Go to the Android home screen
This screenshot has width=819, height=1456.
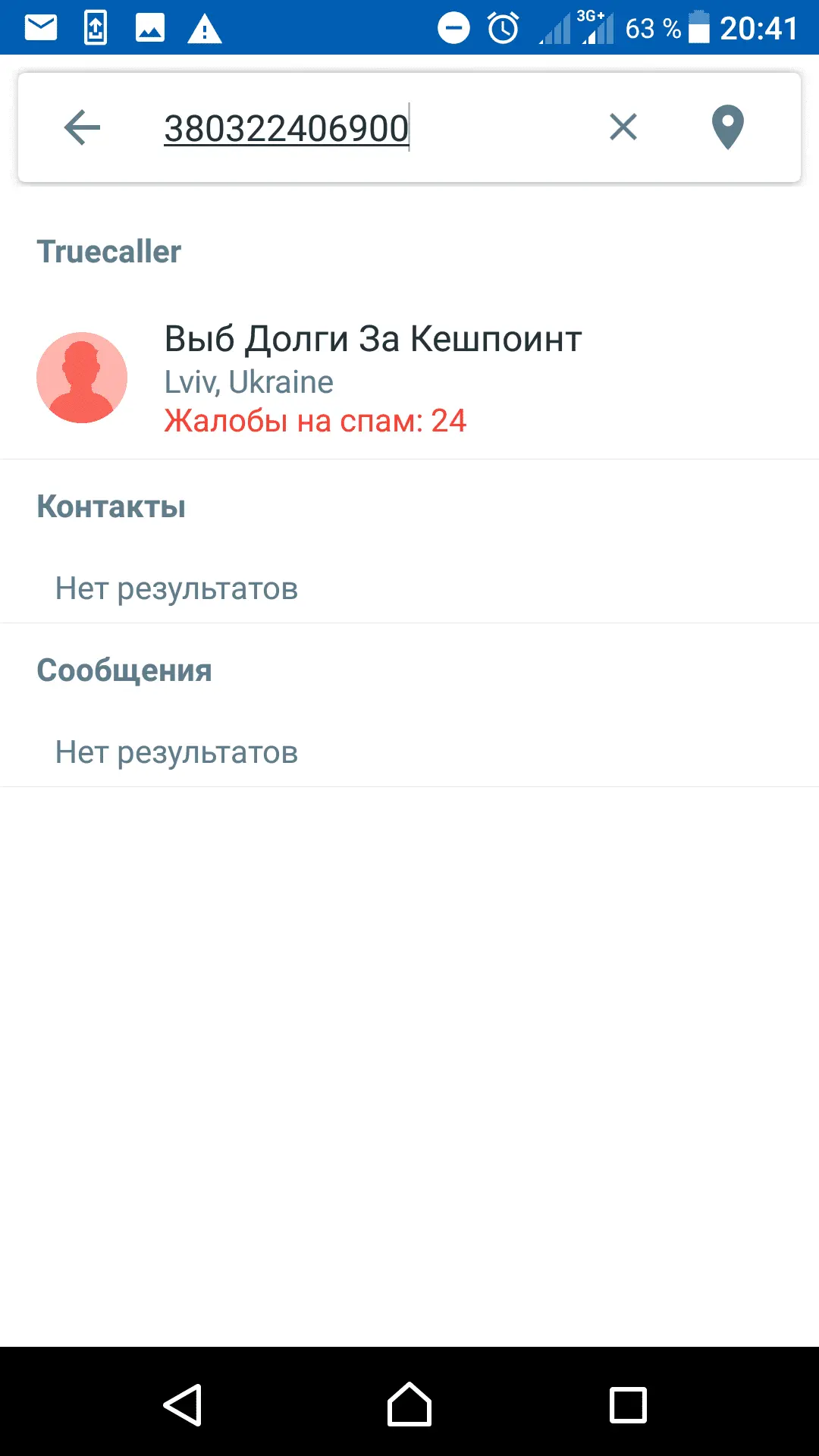(x=409, y=1404)
